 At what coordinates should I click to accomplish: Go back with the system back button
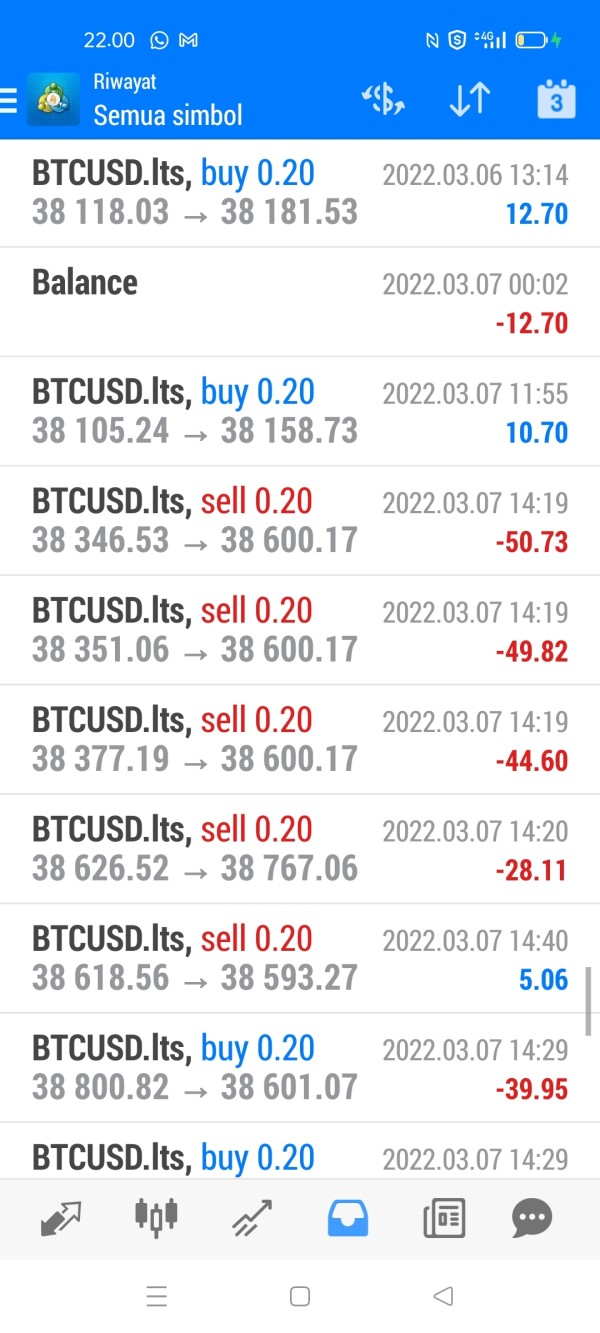tap(443, 1297)
